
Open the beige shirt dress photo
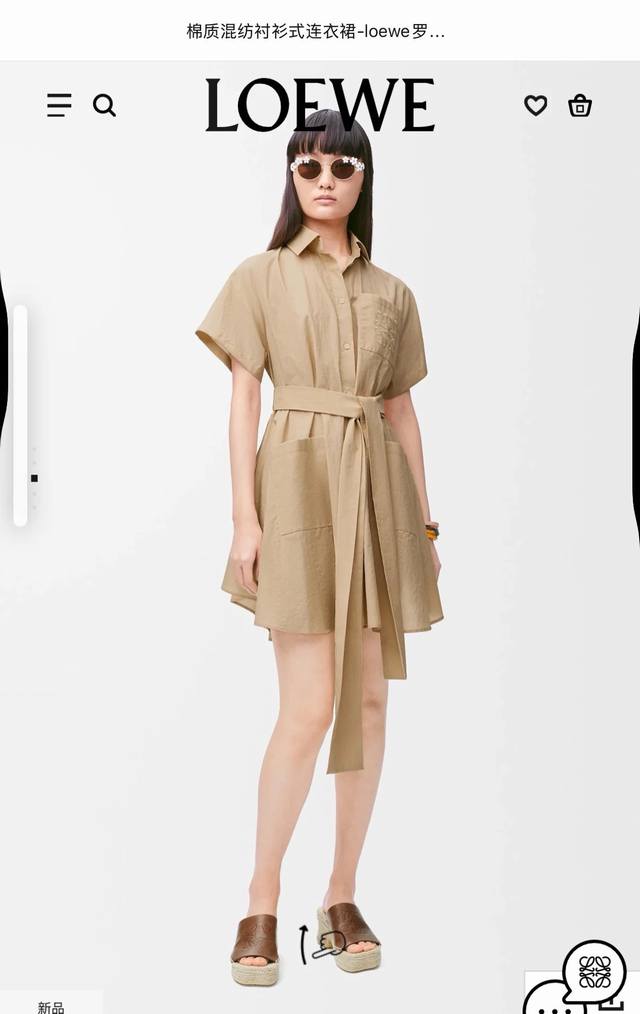tap(330, 500)
